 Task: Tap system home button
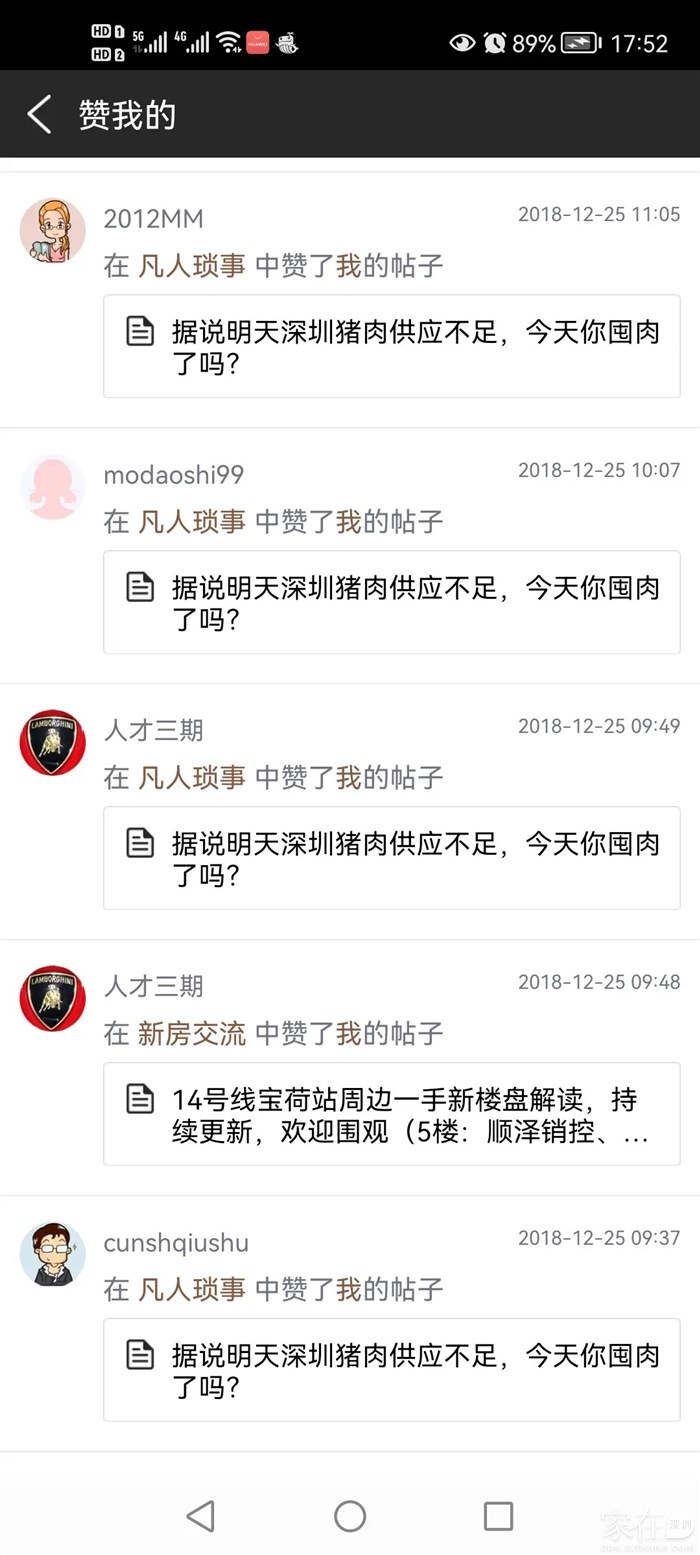point(350,1515)
